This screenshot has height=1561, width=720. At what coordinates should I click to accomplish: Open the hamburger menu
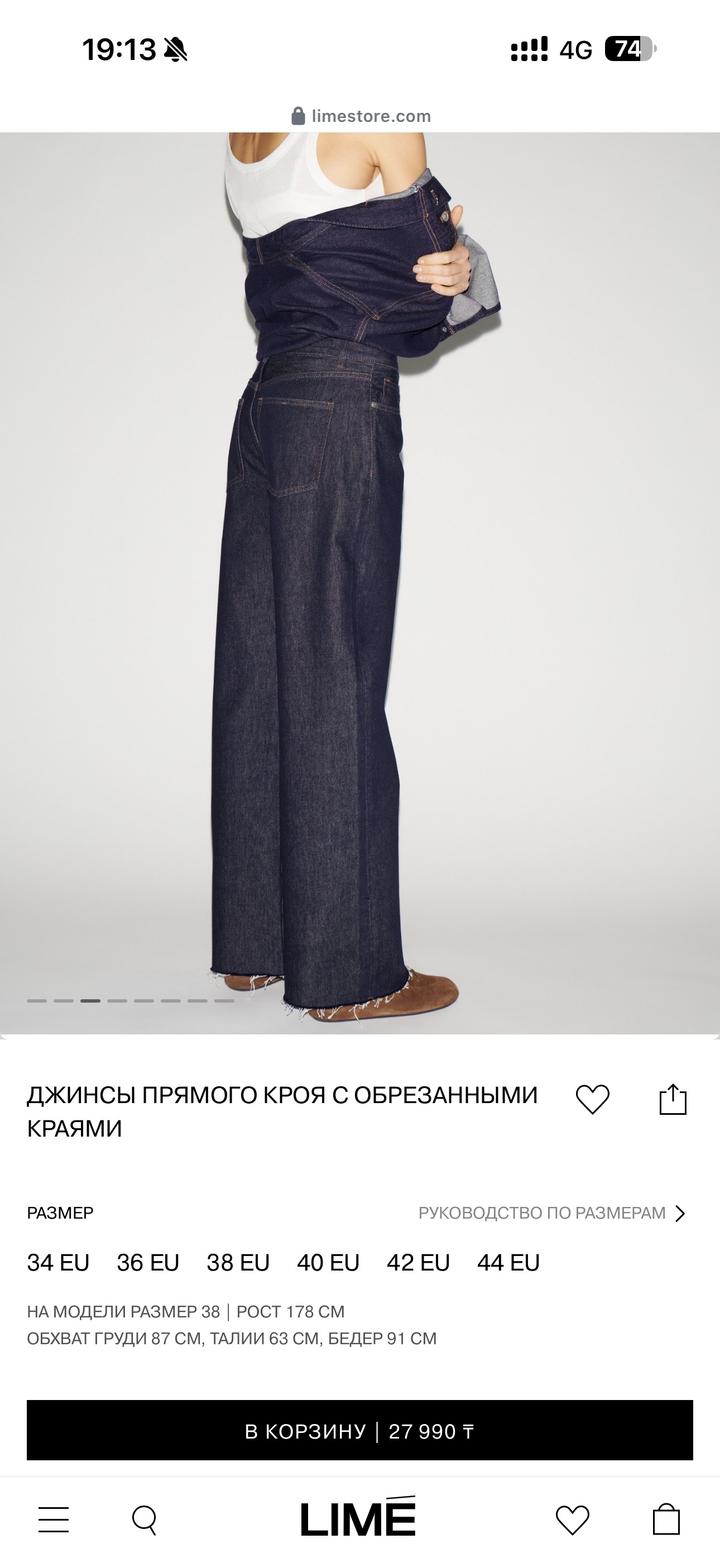(54, 1520)
